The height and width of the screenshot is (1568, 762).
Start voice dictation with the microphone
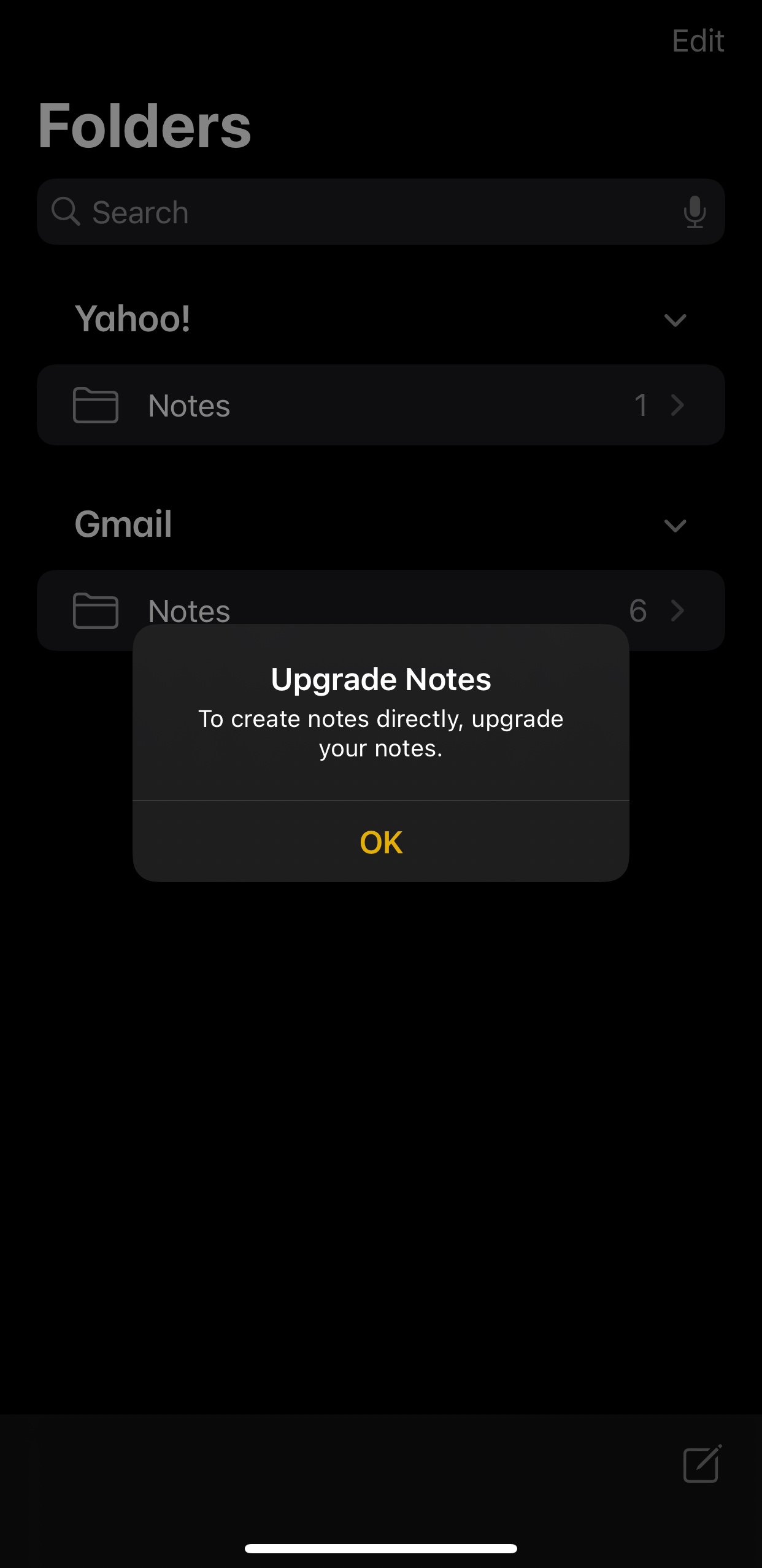pos(695,212)
